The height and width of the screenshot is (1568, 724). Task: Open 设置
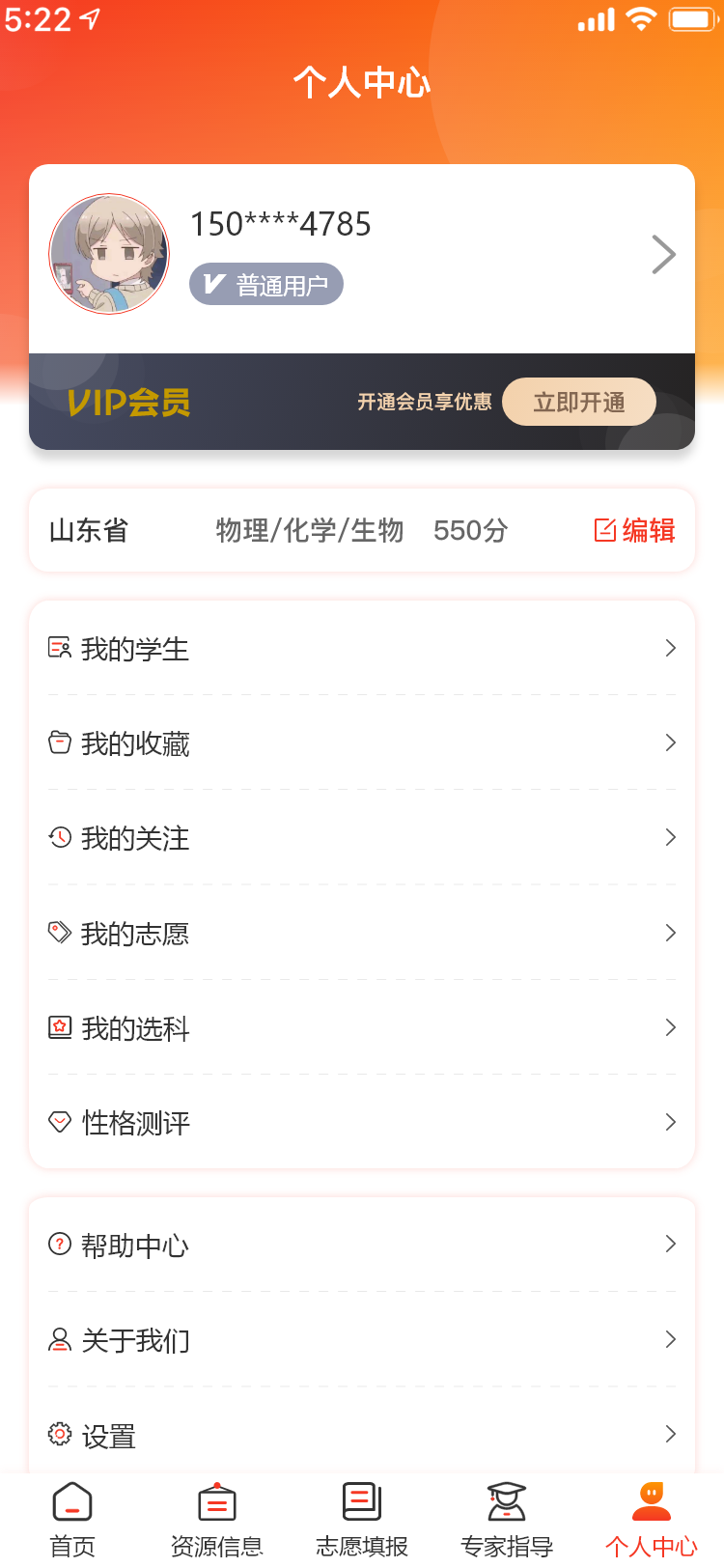click(x=362, y=1436)
